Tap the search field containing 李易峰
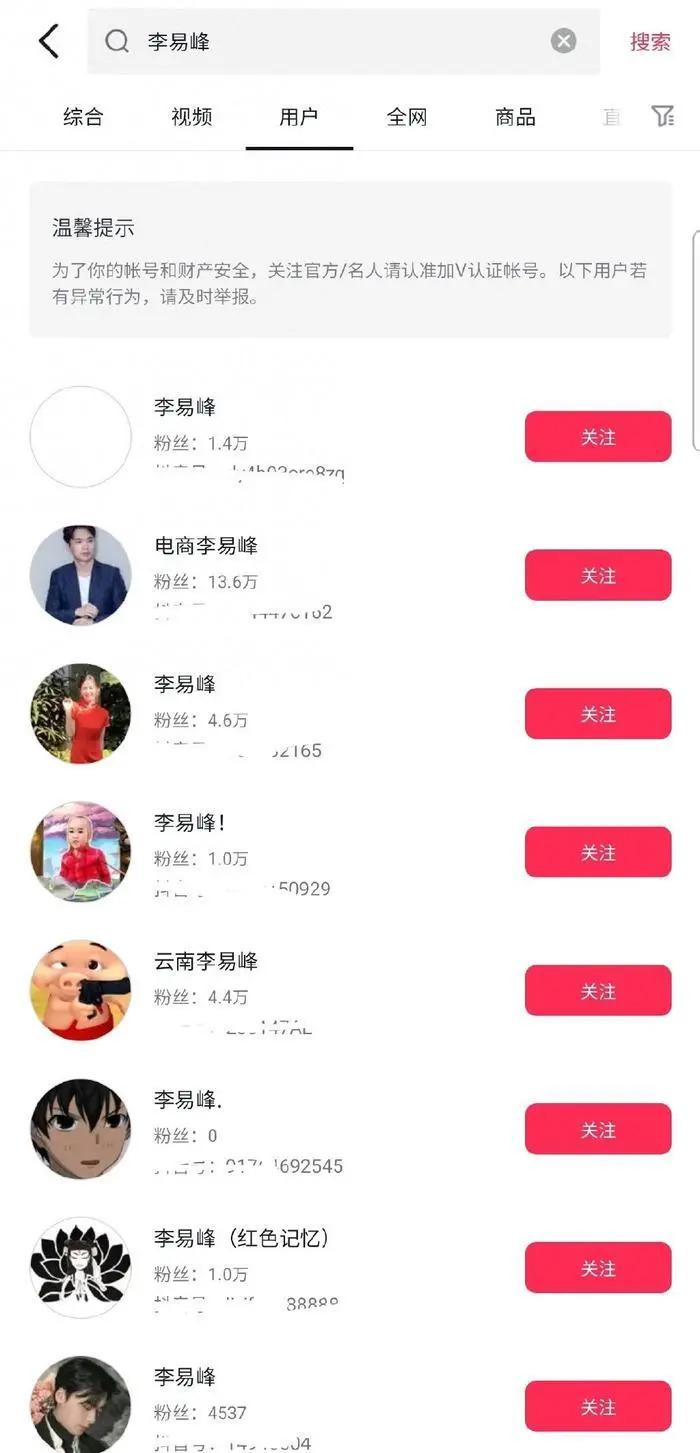This screenshot has width=700, height=1453. (330, 42)
